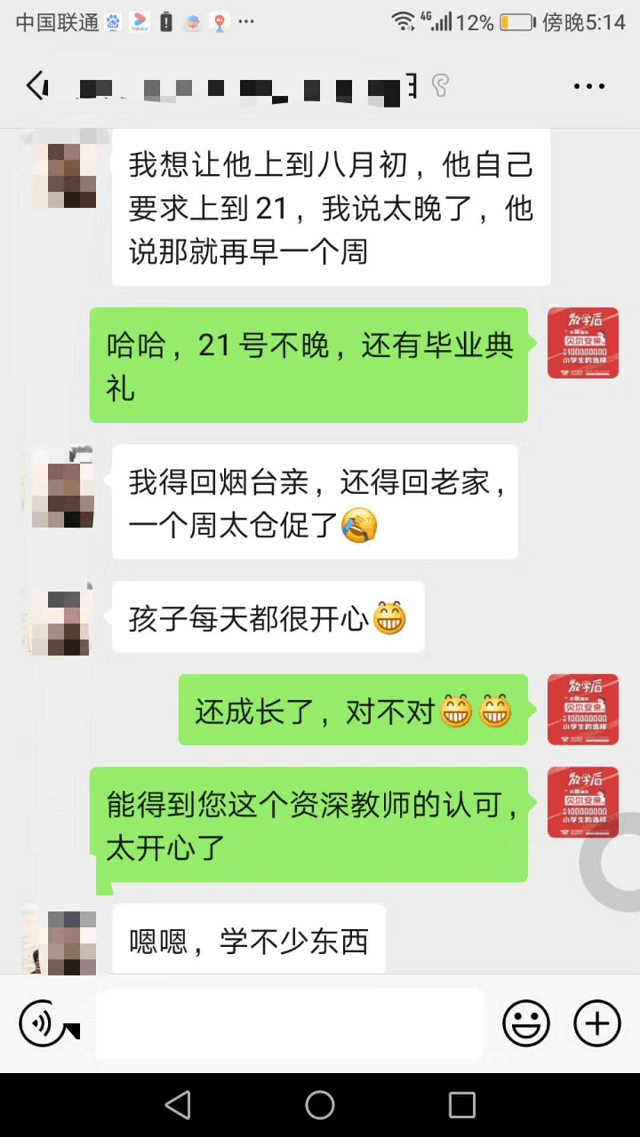Tap the message text input field
The image size is (640, 1137).
click(290, 1023)
